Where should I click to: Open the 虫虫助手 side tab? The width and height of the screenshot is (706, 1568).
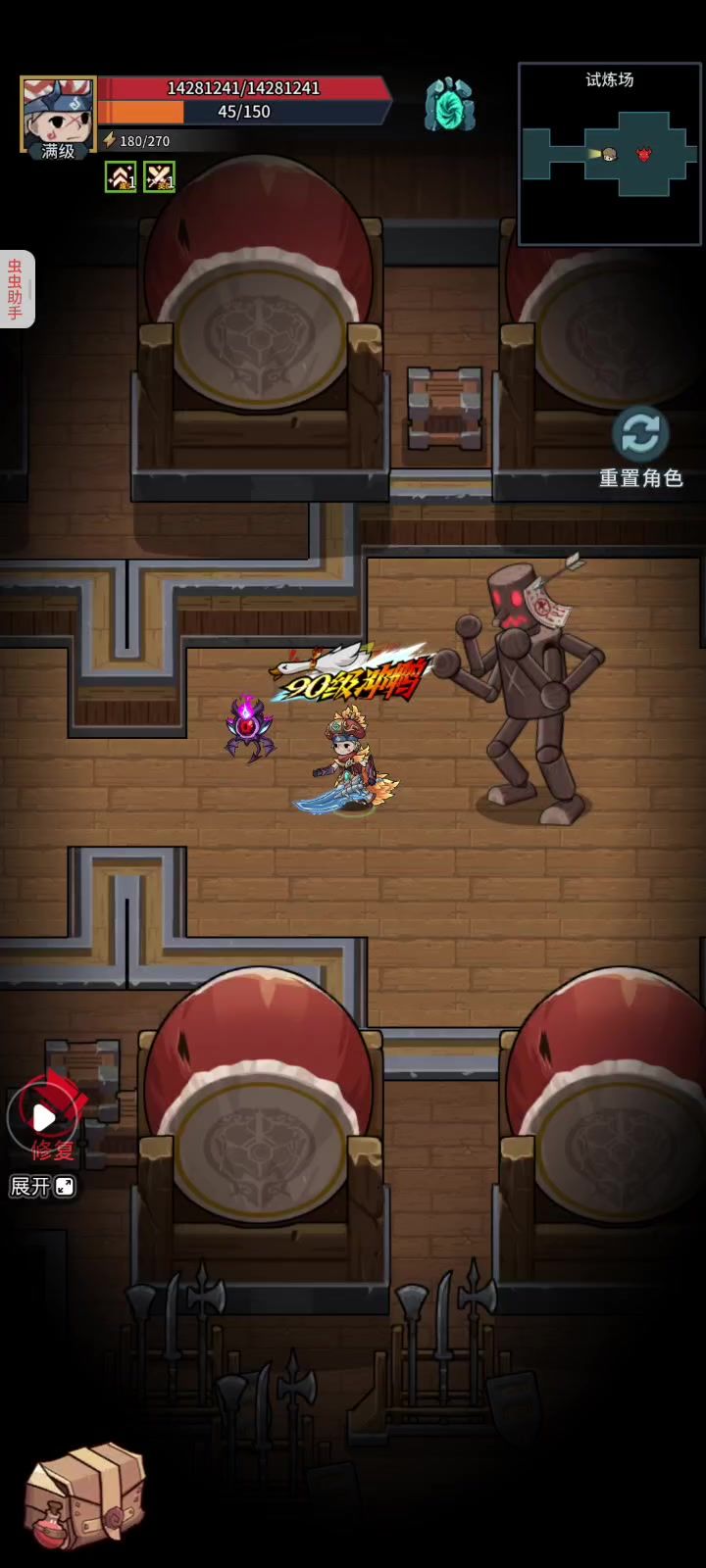pos(16,289)
